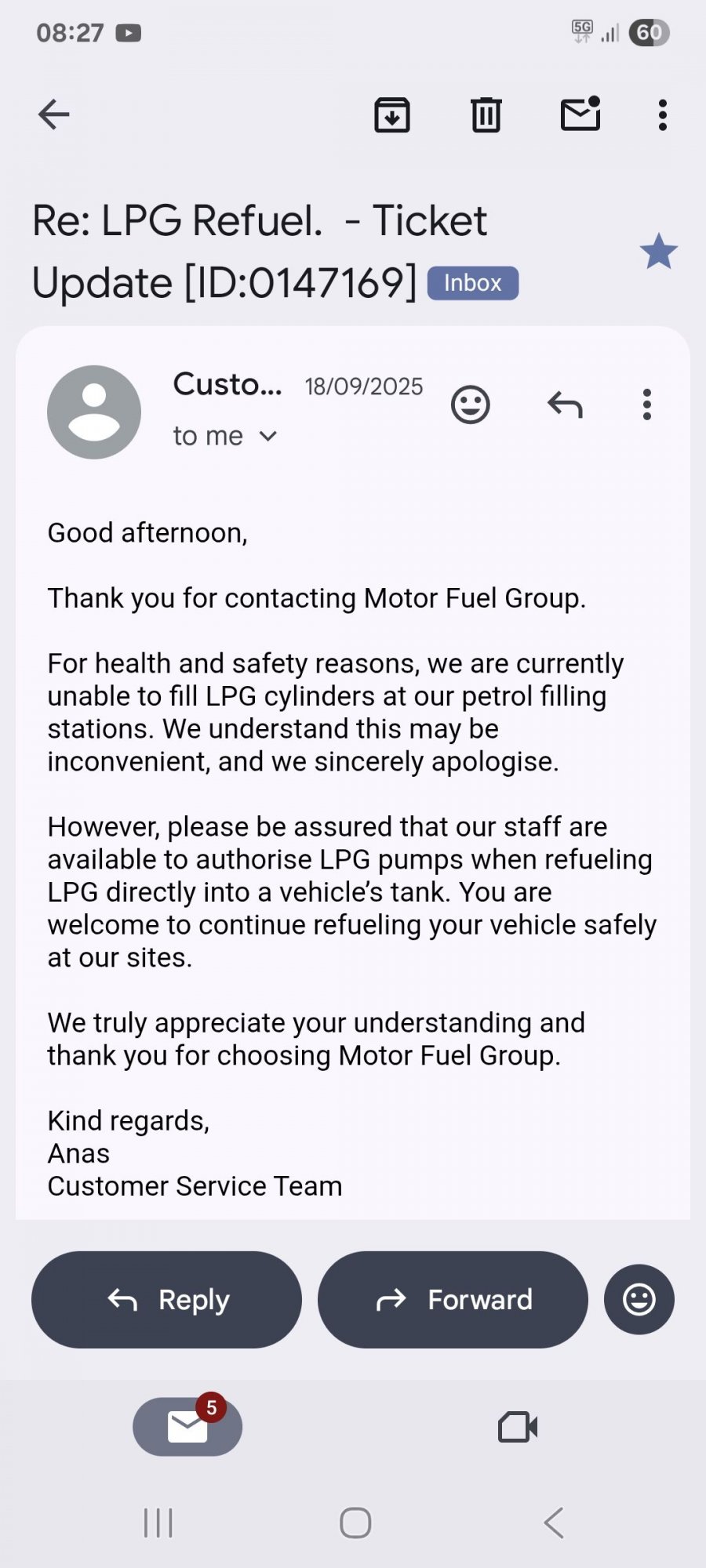Open the message options three-dot menu
The width and height of the screenshot is (706, 1568).
click(x=647, y=405)
